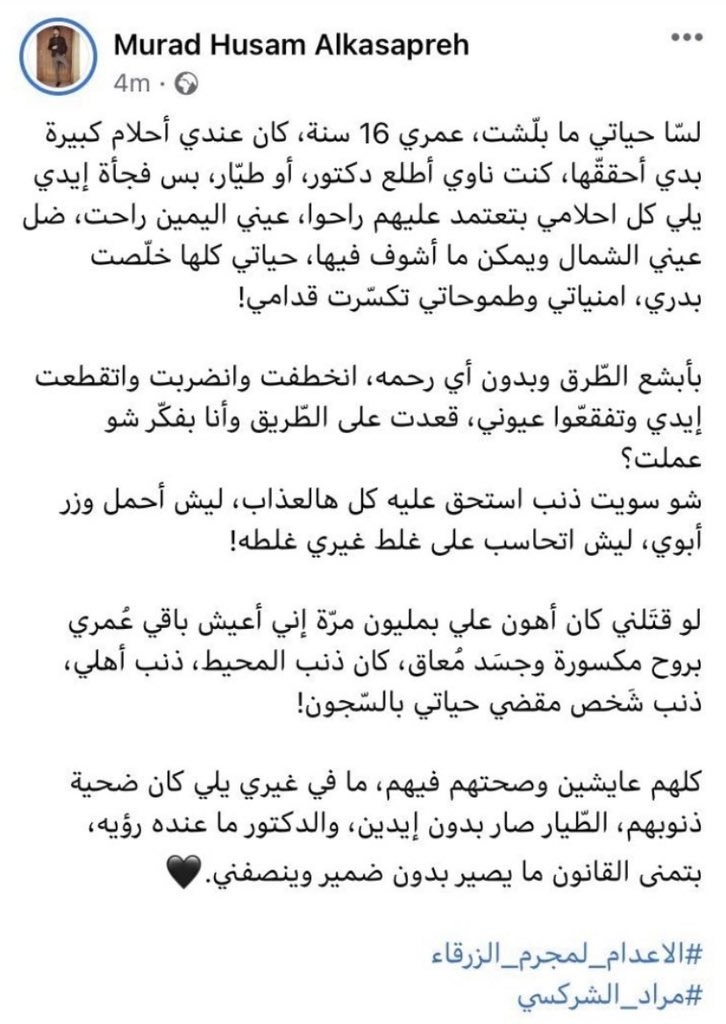Open Murad Husam Alkasapreh's profile name link
Viewport: 726px width, 1024px height.
[291, 47]
